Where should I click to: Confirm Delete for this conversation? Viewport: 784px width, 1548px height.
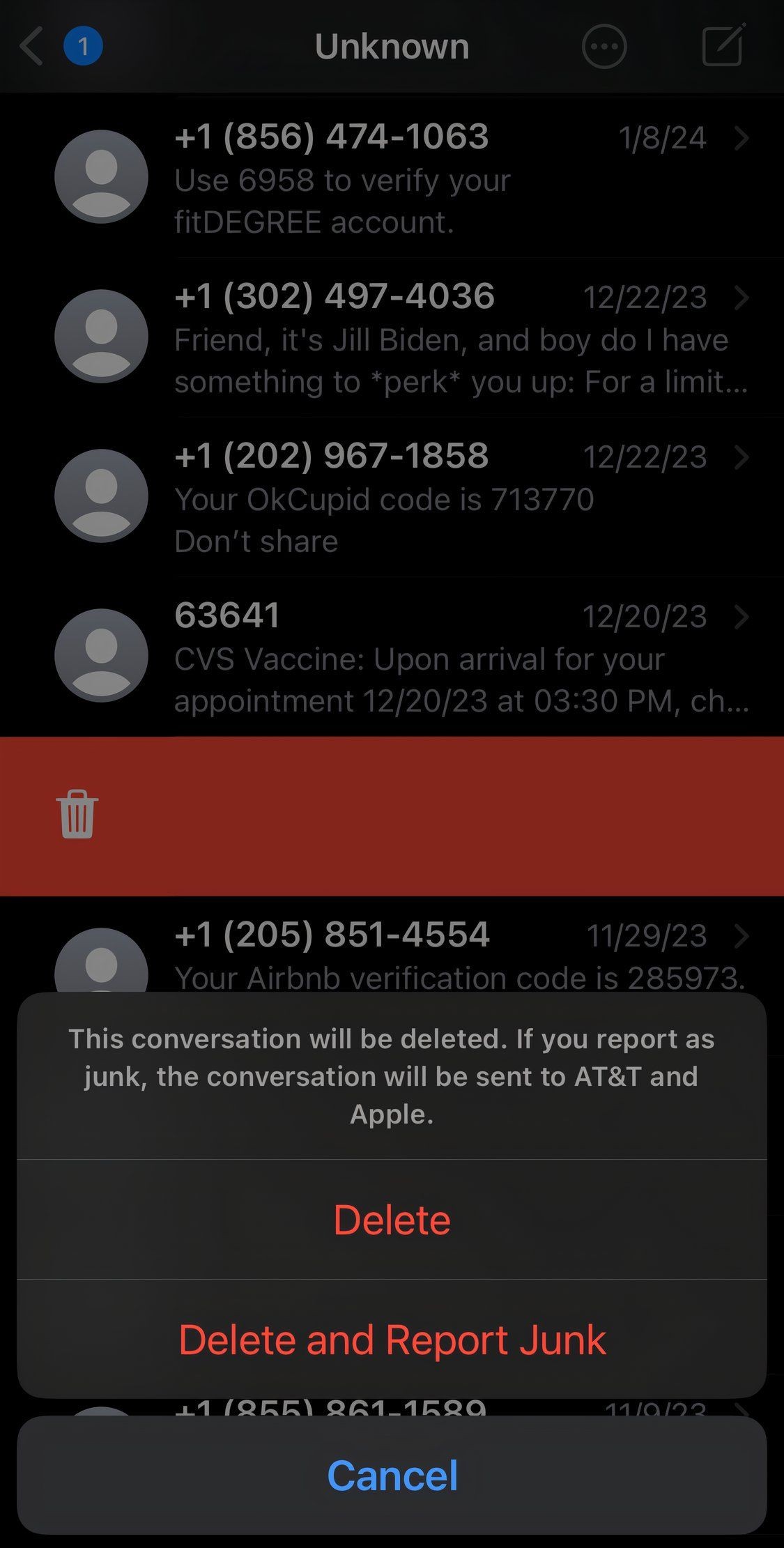click(392, 1220)
